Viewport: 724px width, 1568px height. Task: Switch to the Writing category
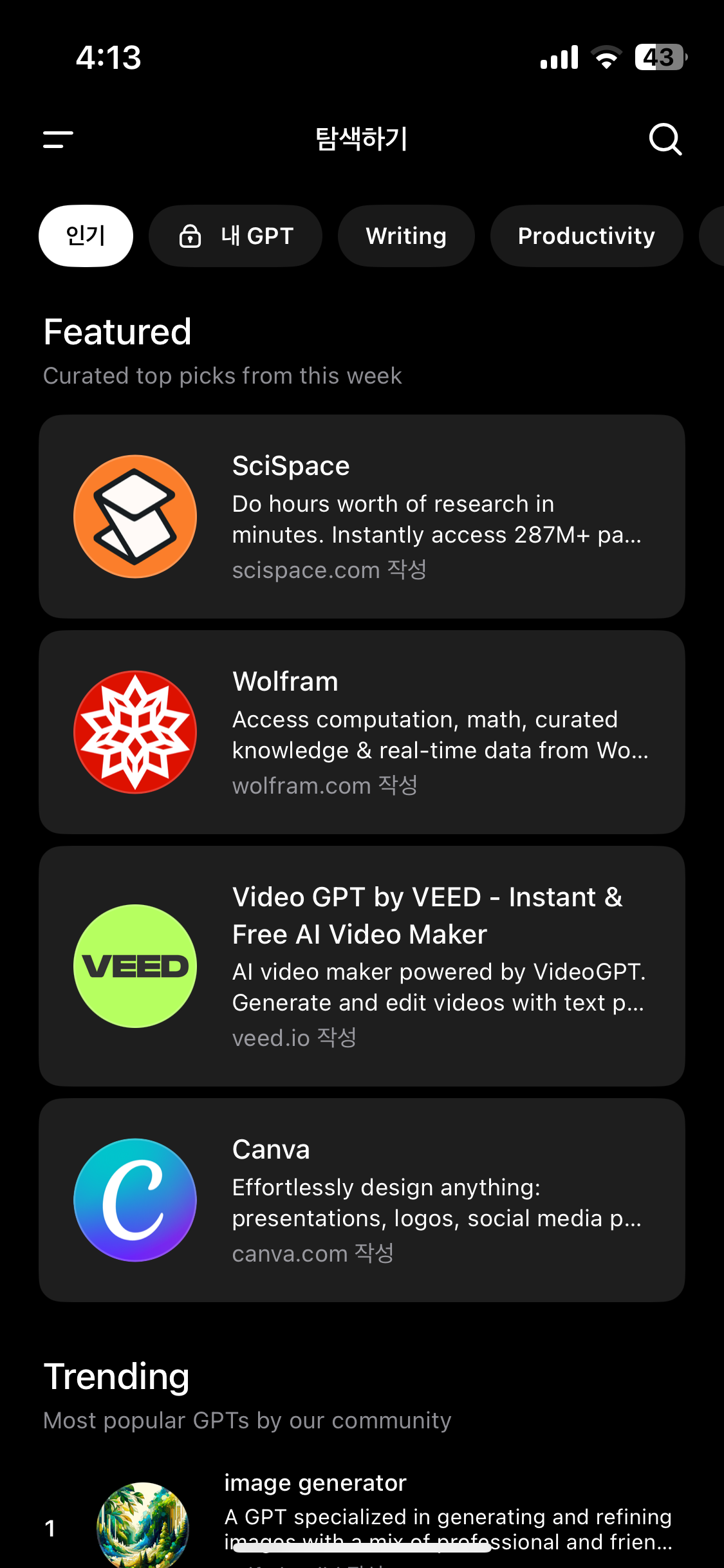[406, 236]
